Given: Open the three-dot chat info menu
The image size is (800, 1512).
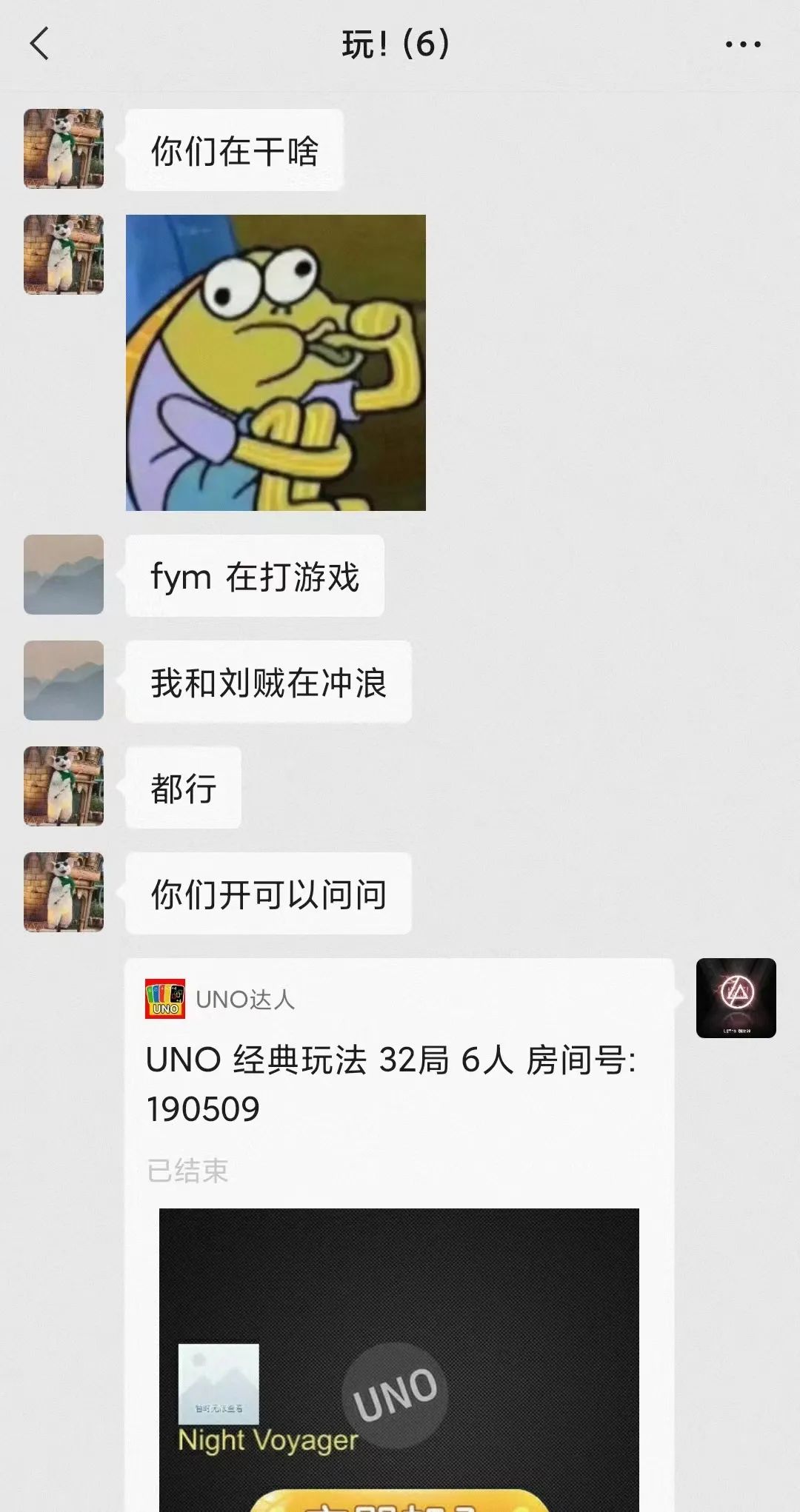Looking at the screenshot, I should [x=743, y=44].
